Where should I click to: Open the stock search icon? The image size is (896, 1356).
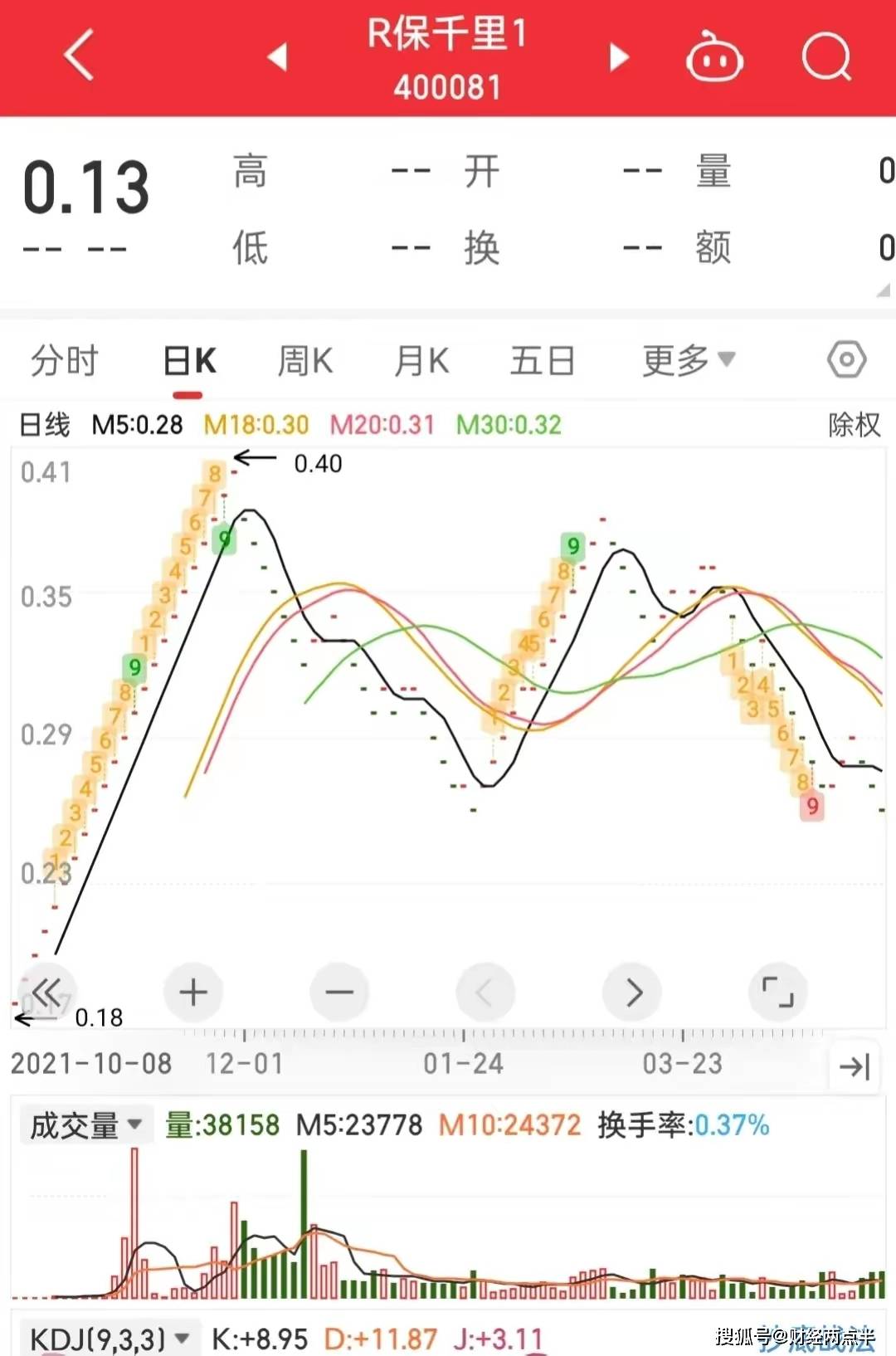[826, 56]
